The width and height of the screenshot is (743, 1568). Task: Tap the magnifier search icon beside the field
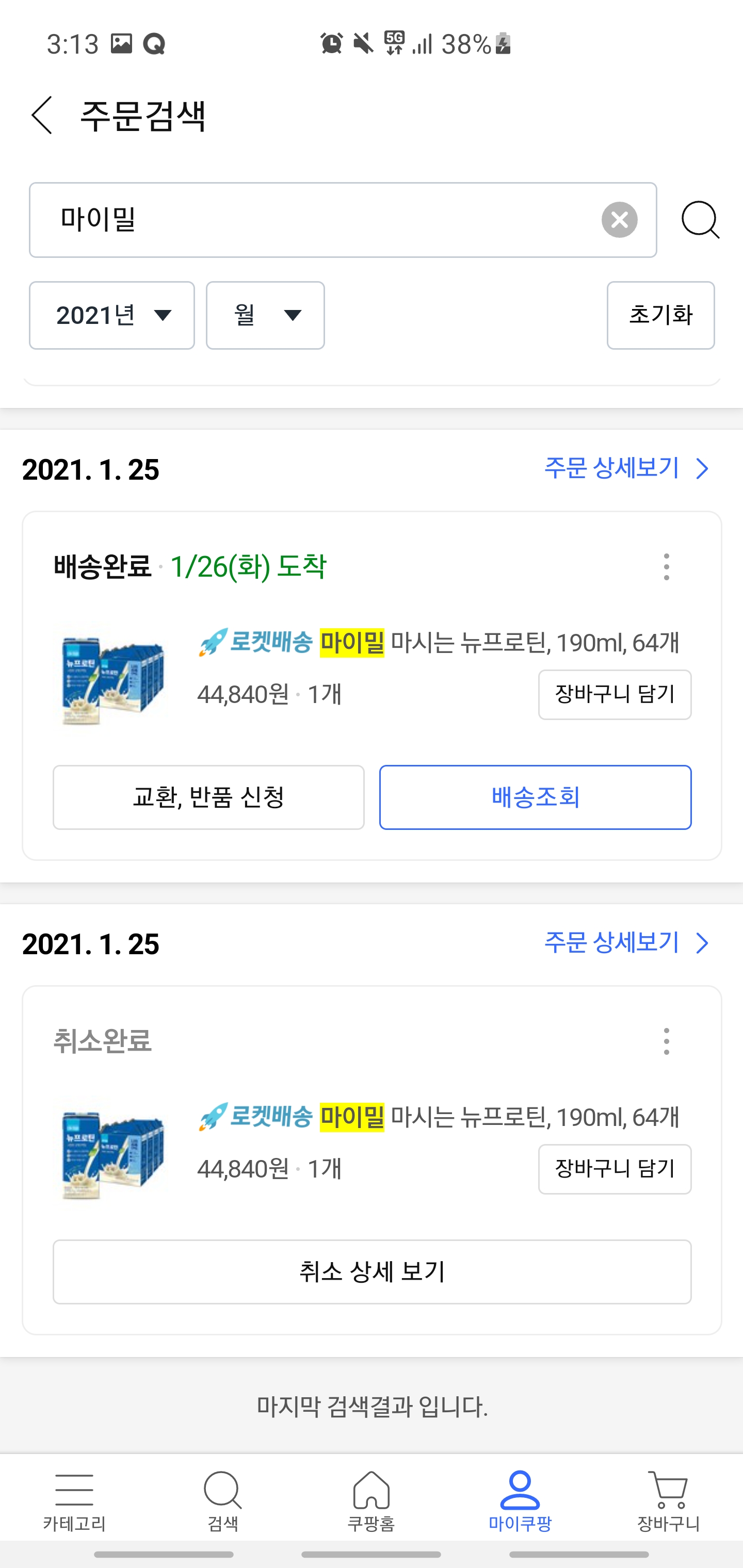pos(700,220)
